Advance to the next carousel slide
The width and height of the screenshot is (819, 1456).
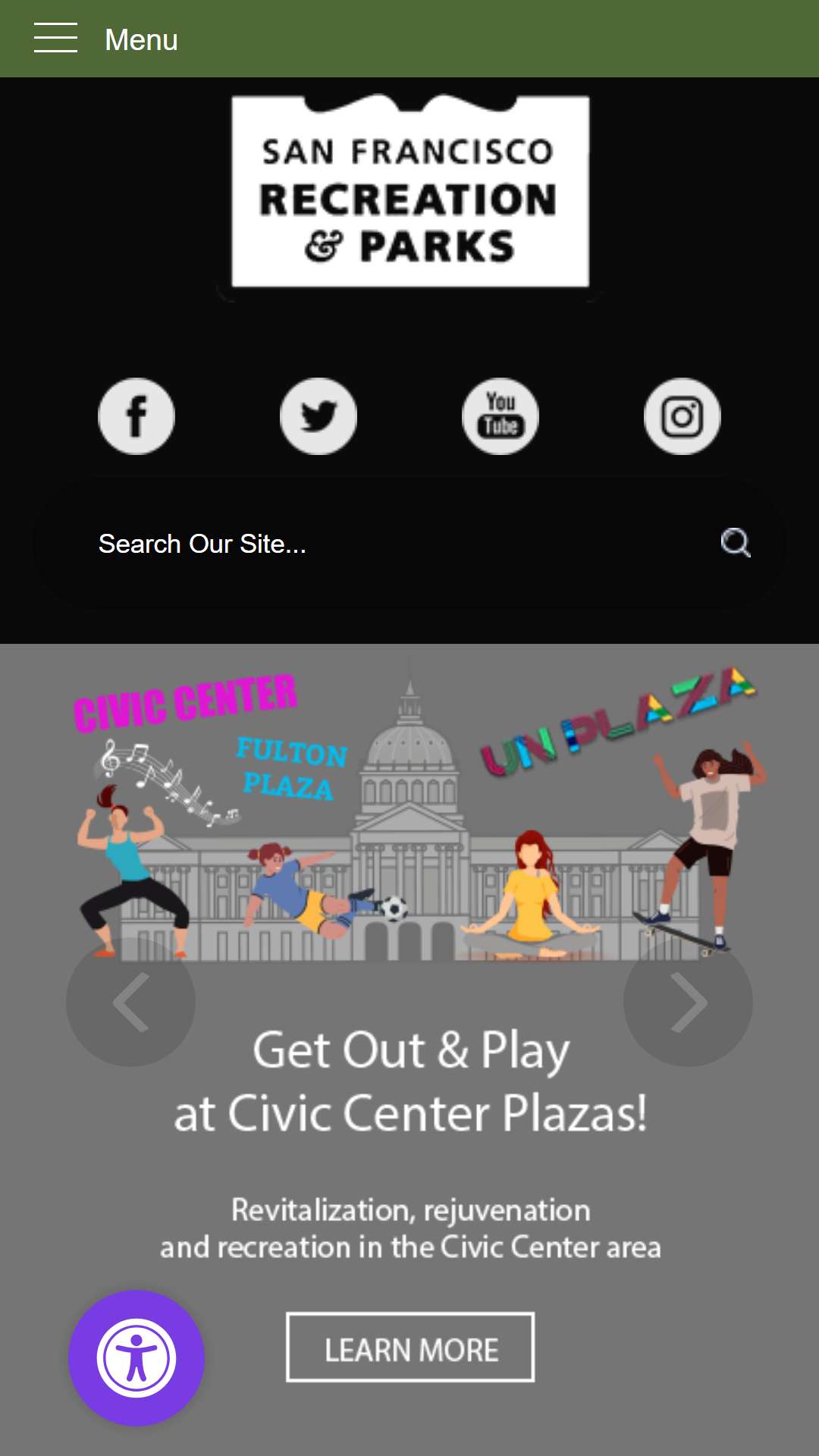tap(688, 1003)
